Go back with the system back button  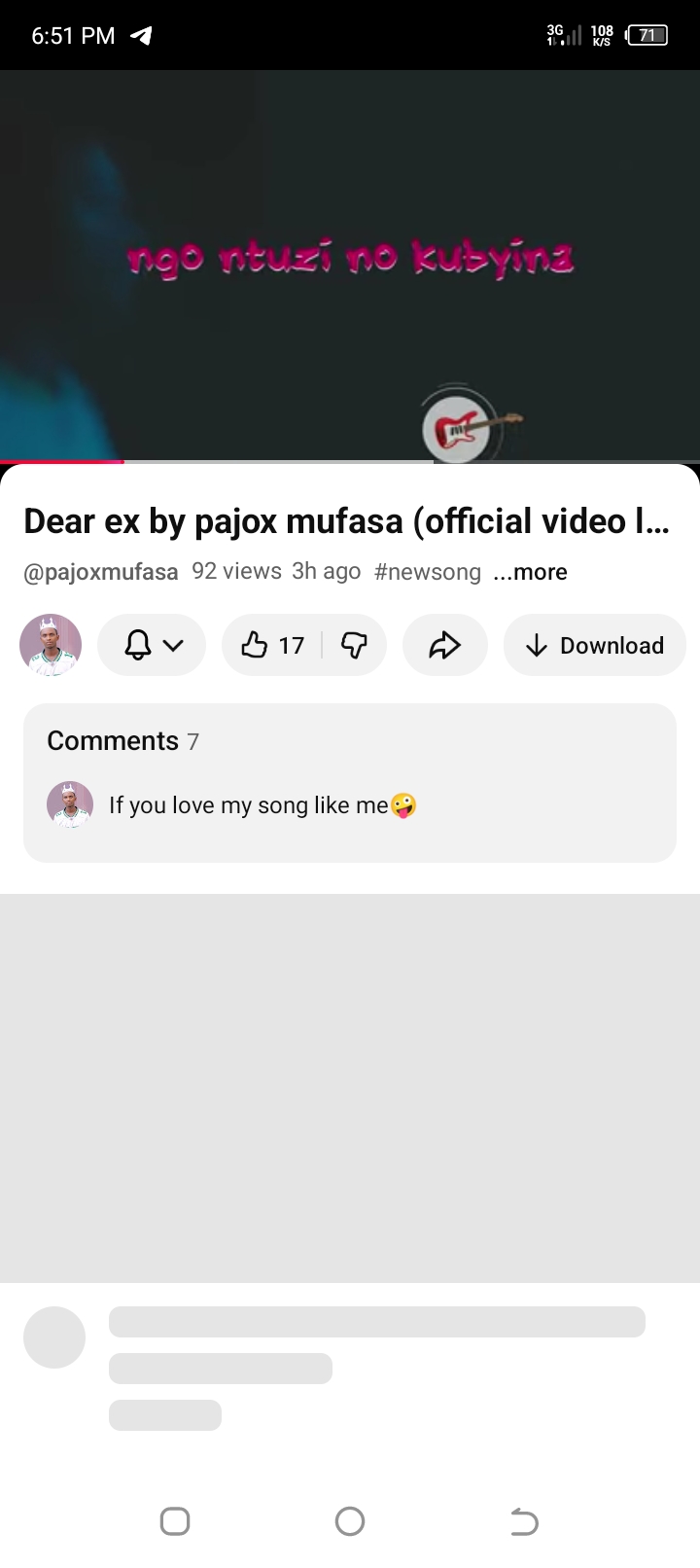tap(524, 1521)
